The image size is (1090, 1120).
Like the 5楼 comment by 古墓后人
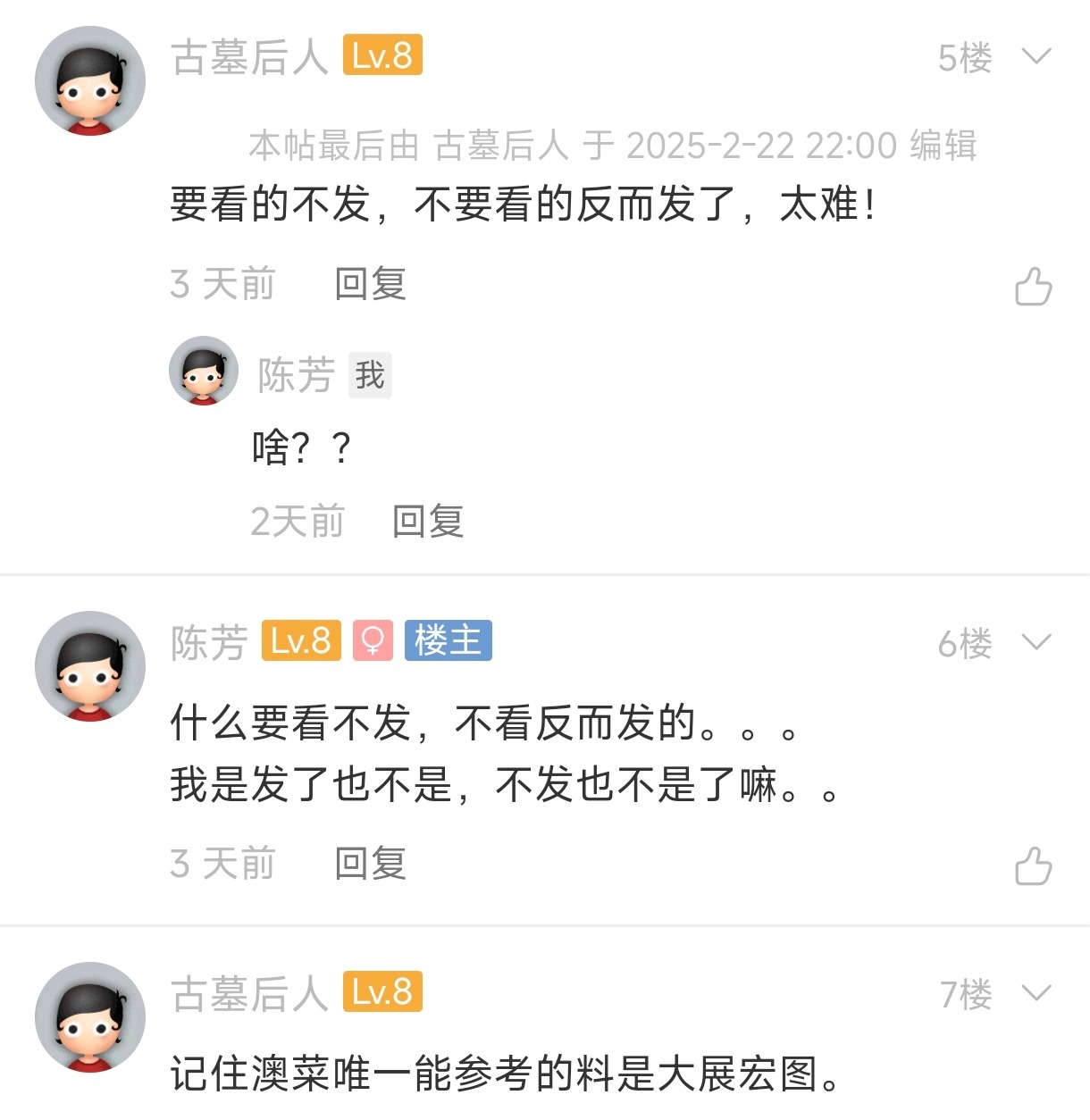(x=1033, y=287)
